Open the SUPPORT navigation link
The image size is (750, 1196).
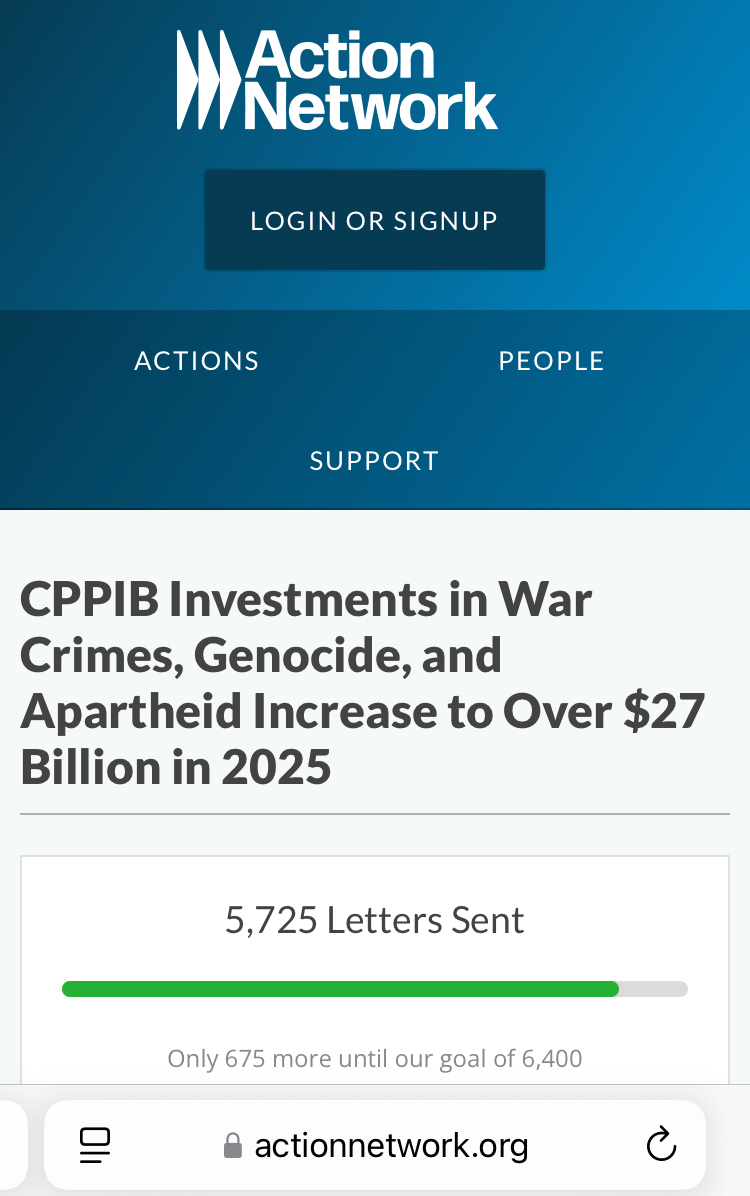[x=375, y=461]
